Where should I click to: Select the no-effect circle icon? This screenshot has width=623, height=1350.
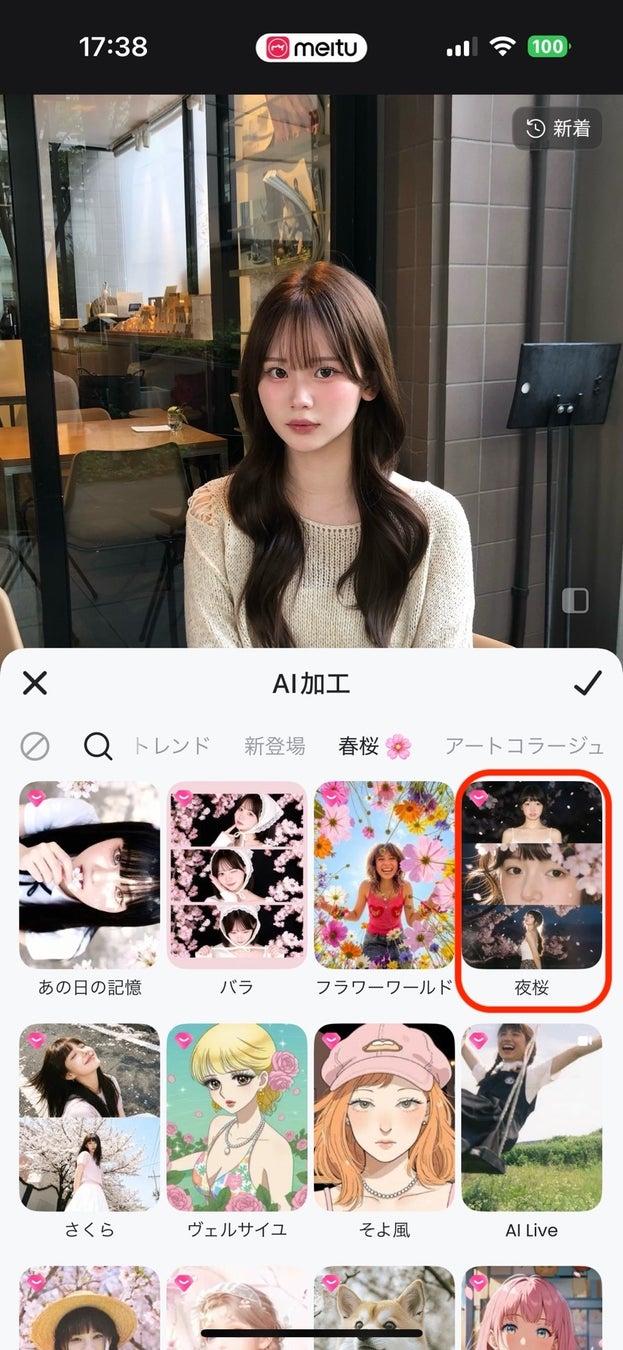pyautogui.click(x=35, y=746)
